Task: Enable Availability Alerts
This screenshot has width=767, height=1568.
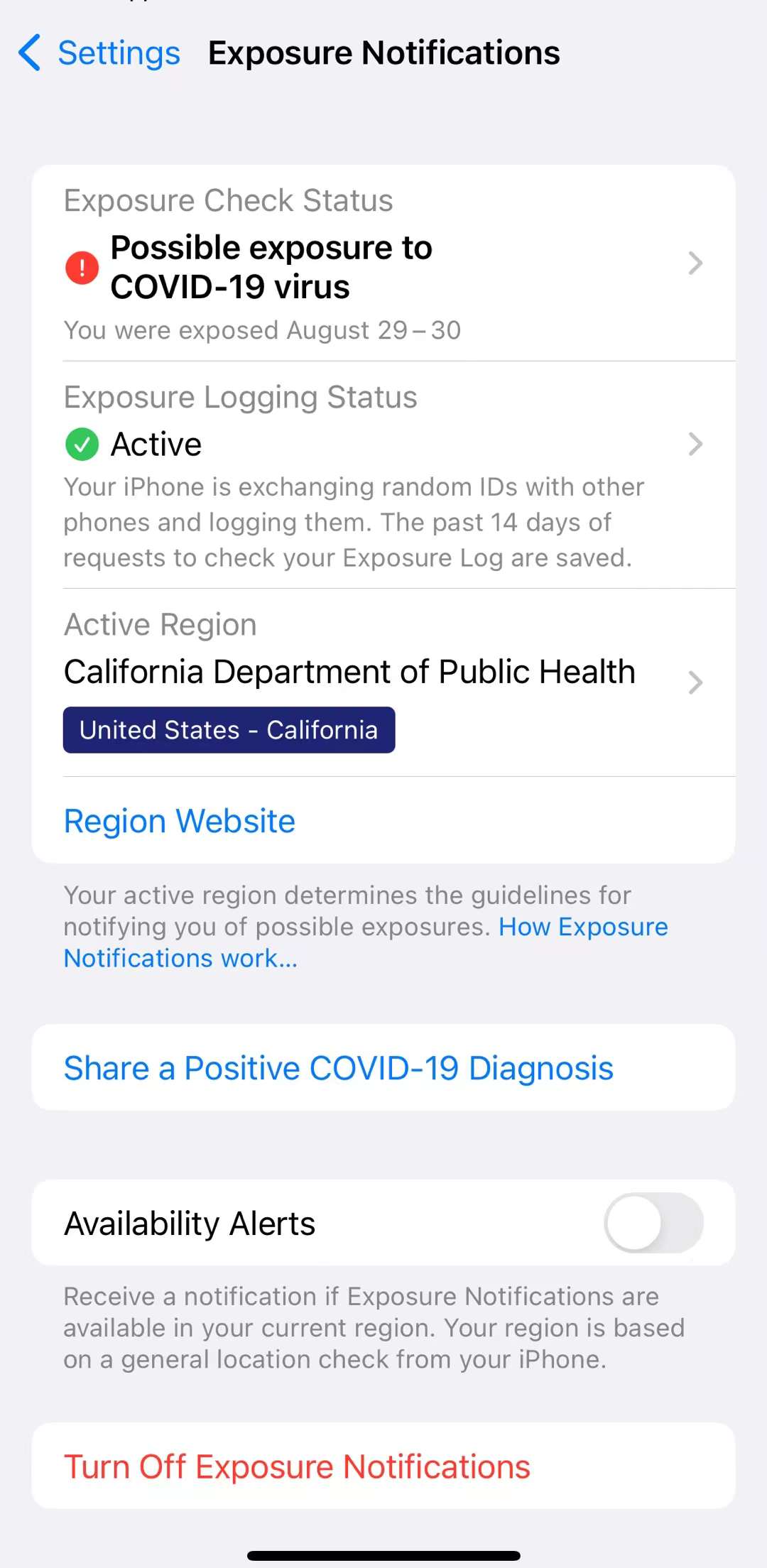Action: [x=653, y=1223]
